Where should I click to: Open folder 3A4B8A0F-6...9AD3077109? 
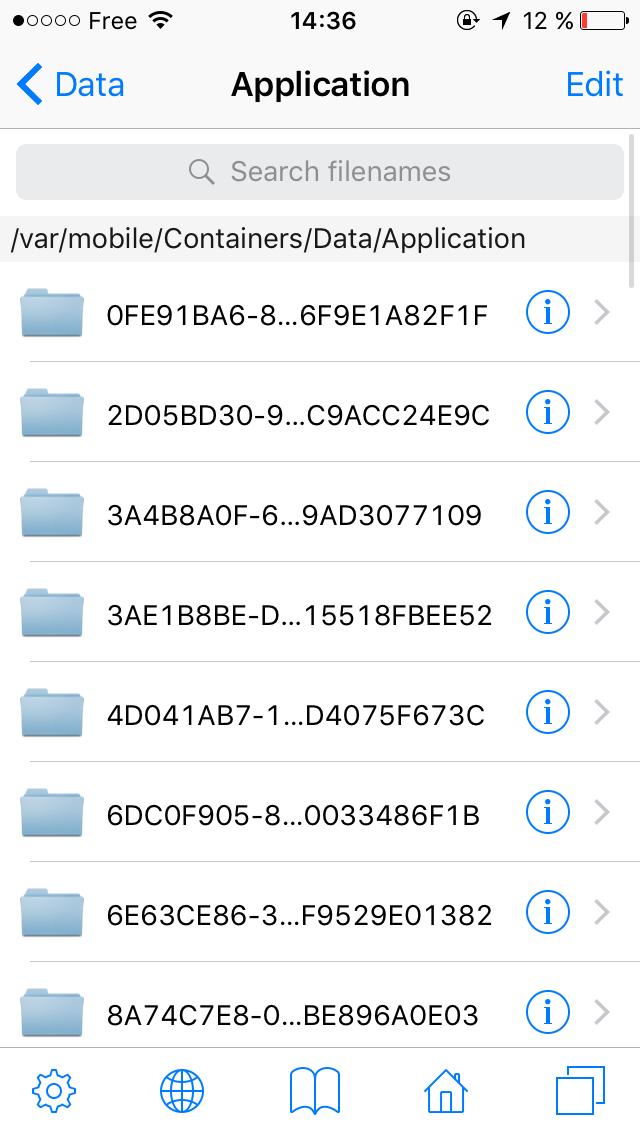[320, 513]
